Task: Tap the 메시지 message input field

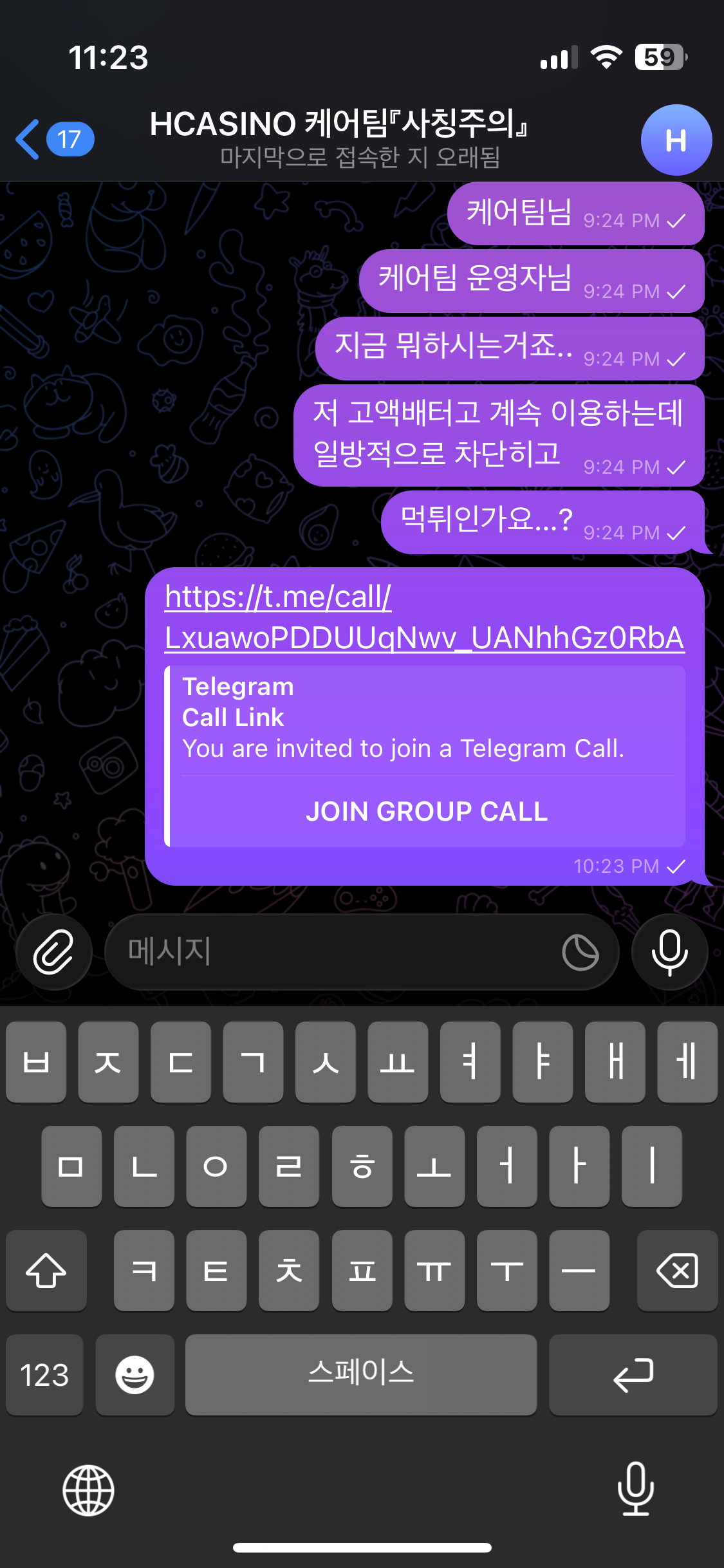Action: point(322,952)
